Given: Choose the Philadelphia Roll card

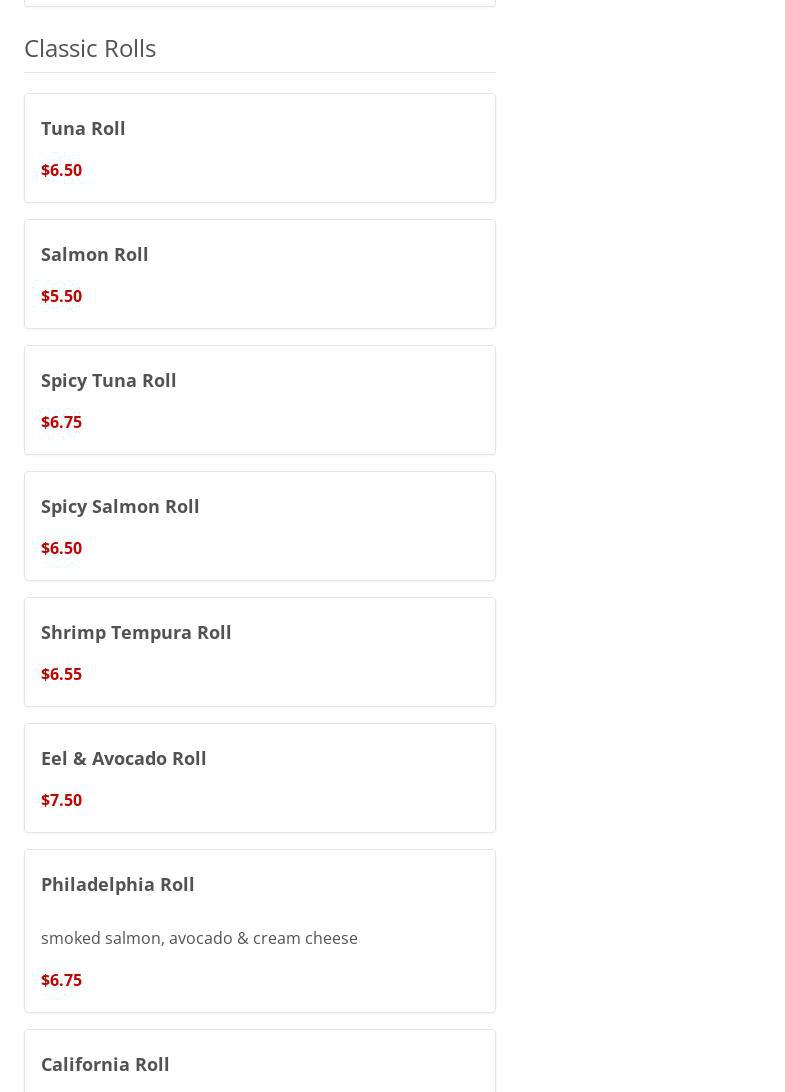Looking at the screenshot, I should point(259,930).
